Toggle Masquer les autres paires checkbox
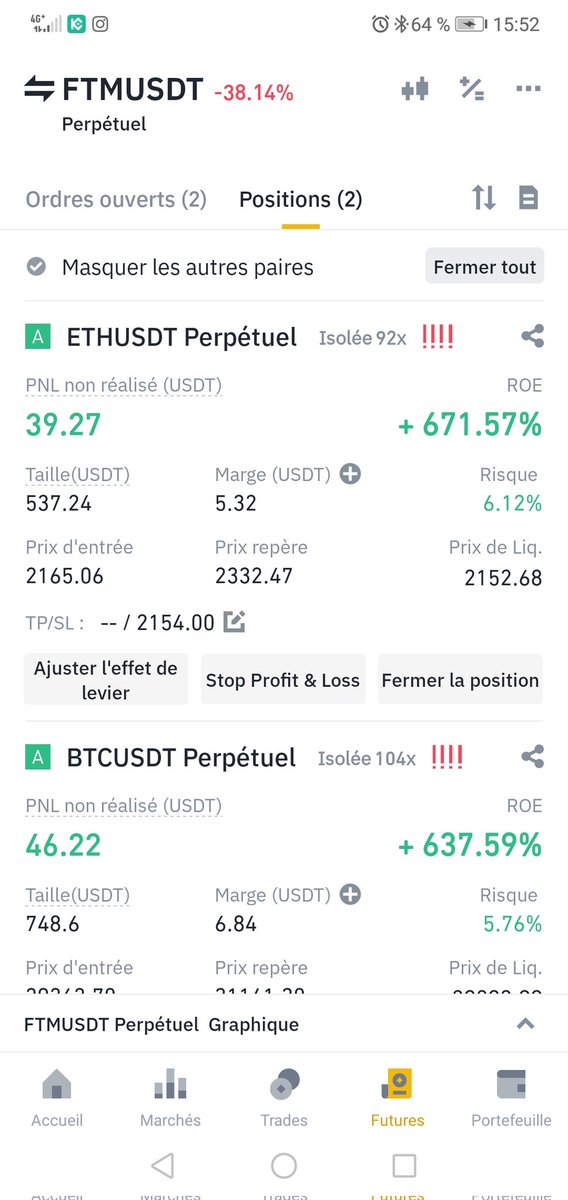The width and height of the screenshot is (568, 1200). coord(36,267)
